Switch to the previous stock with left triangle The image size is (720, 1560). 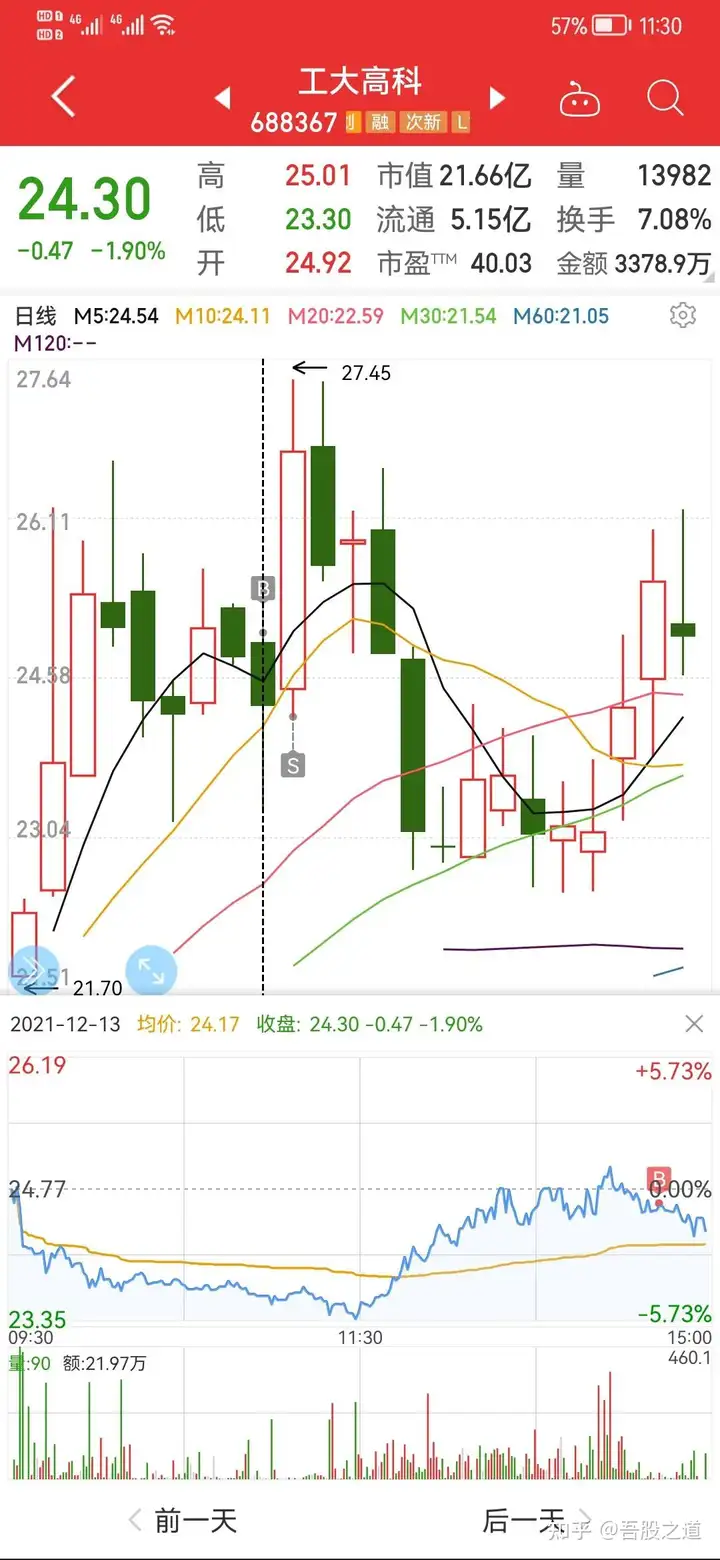[x=223, y=98]
